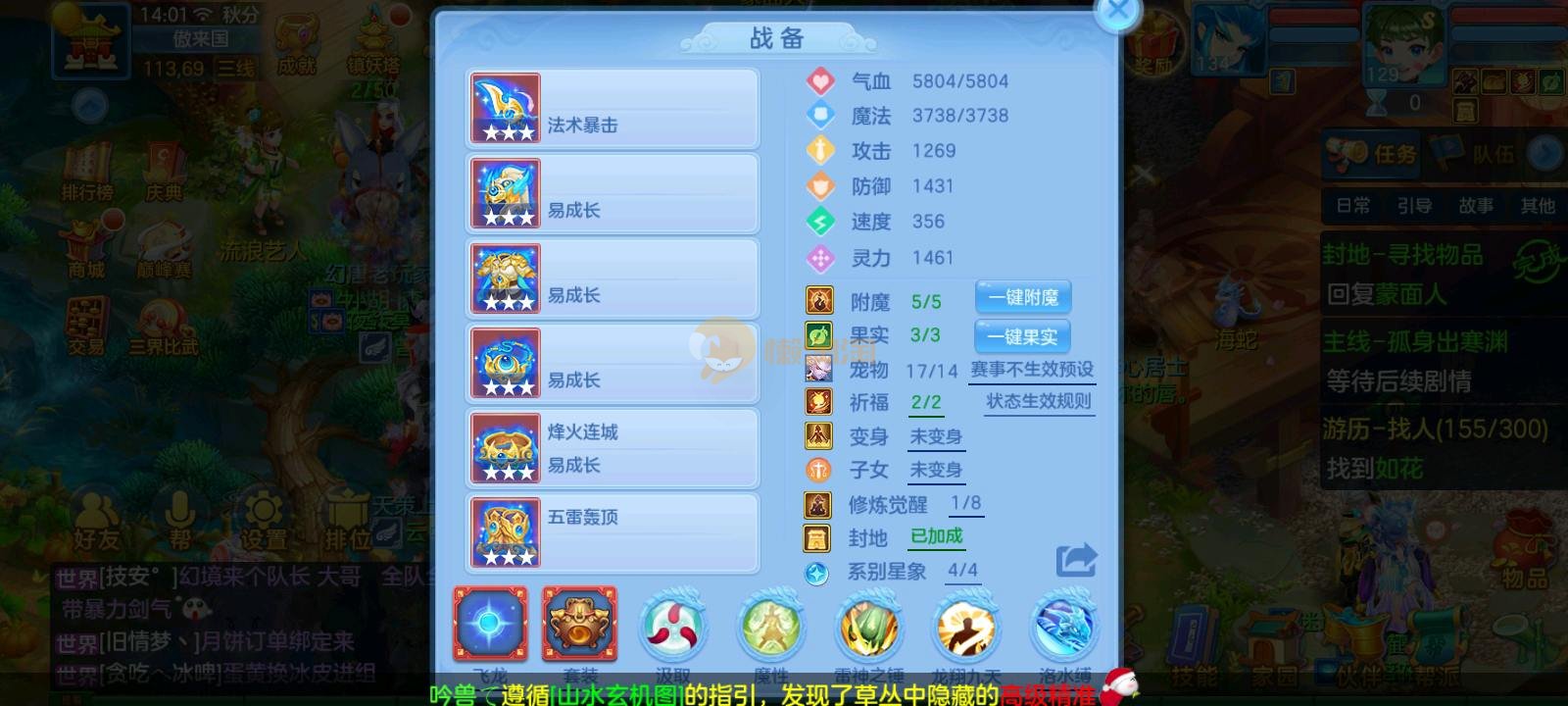Open the 套装 icon

580,625
